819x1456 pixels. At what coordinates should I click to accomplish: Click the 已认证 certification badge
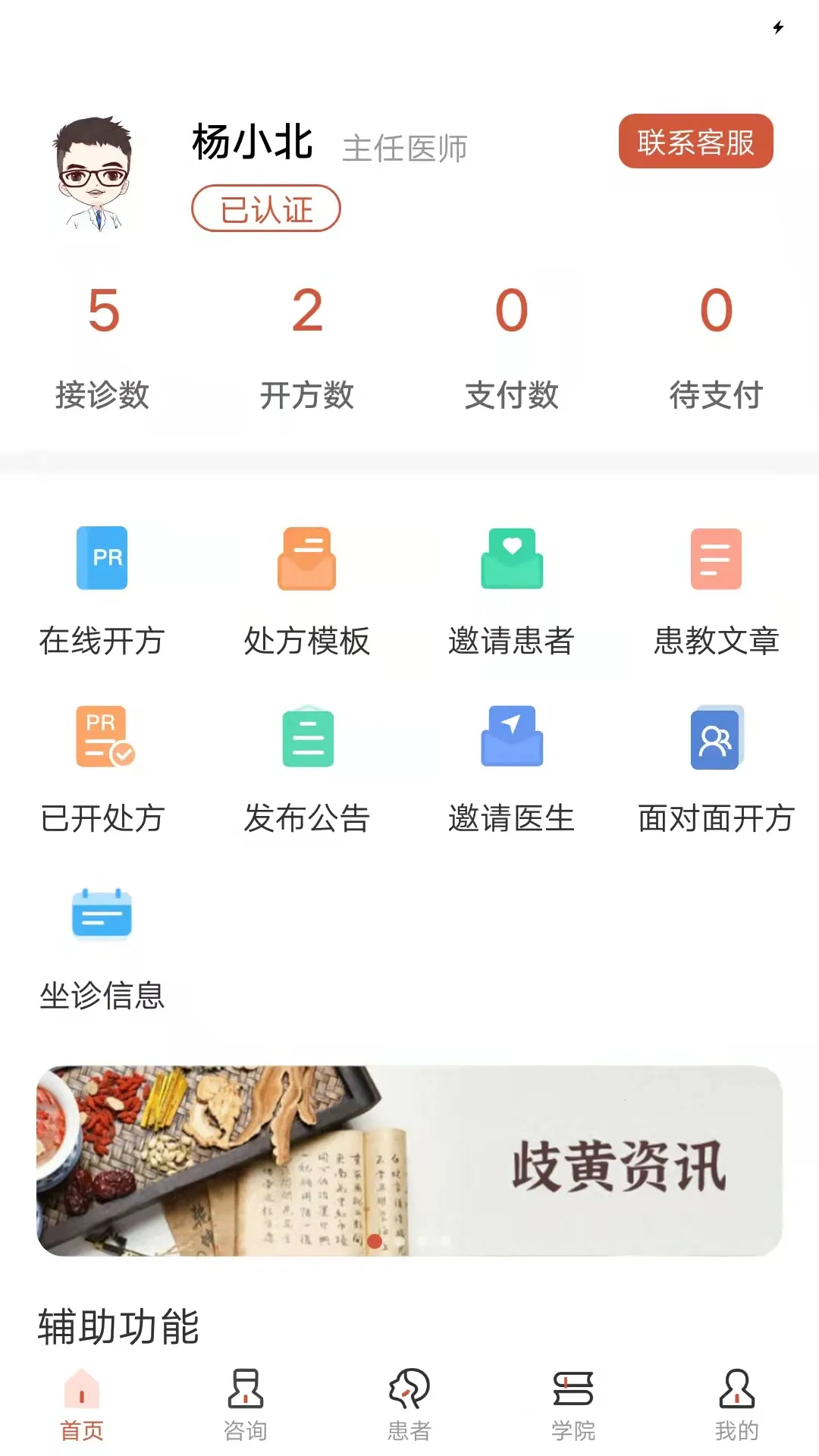tap(265, 209)
